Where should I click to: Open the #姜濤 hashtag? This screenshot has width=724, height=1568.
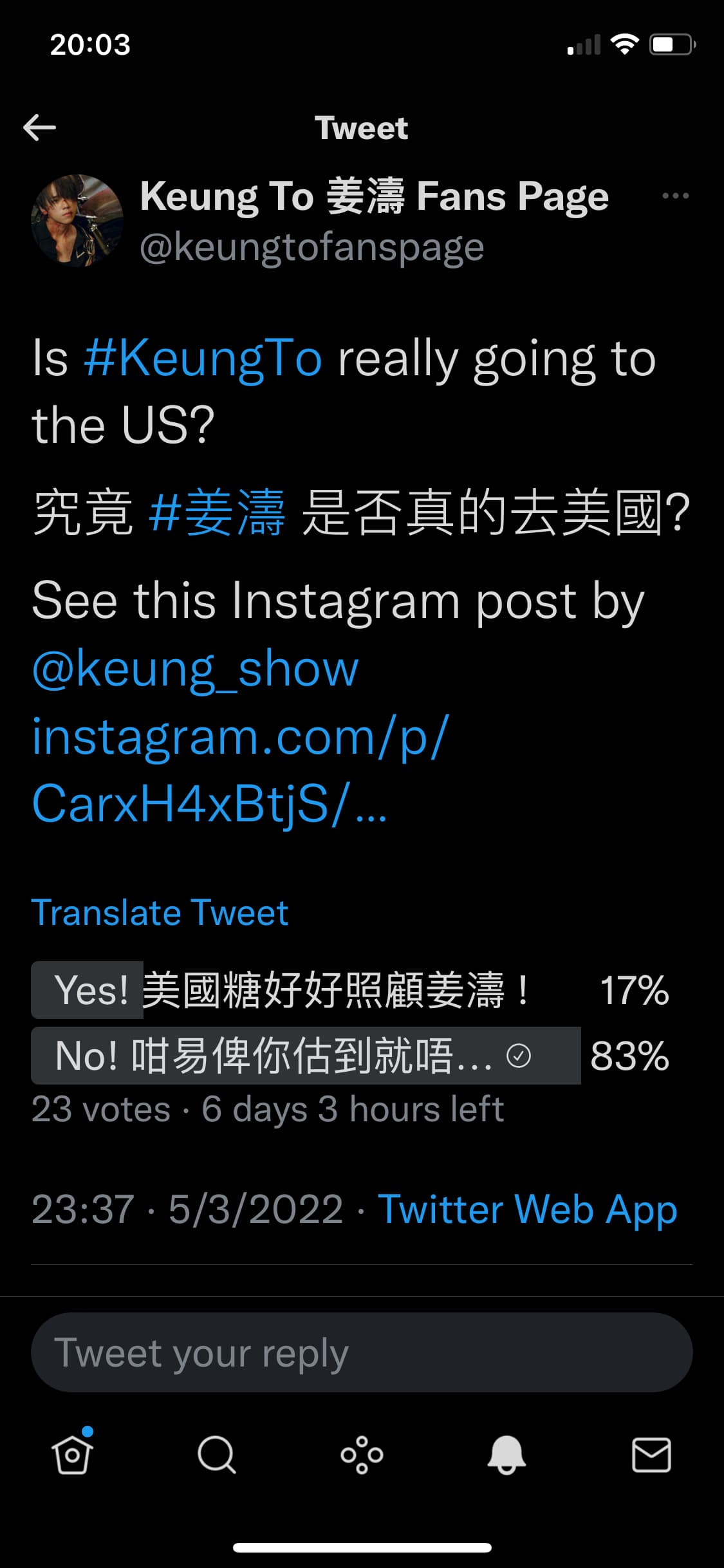pyautogui.click(x=217, y=513)
